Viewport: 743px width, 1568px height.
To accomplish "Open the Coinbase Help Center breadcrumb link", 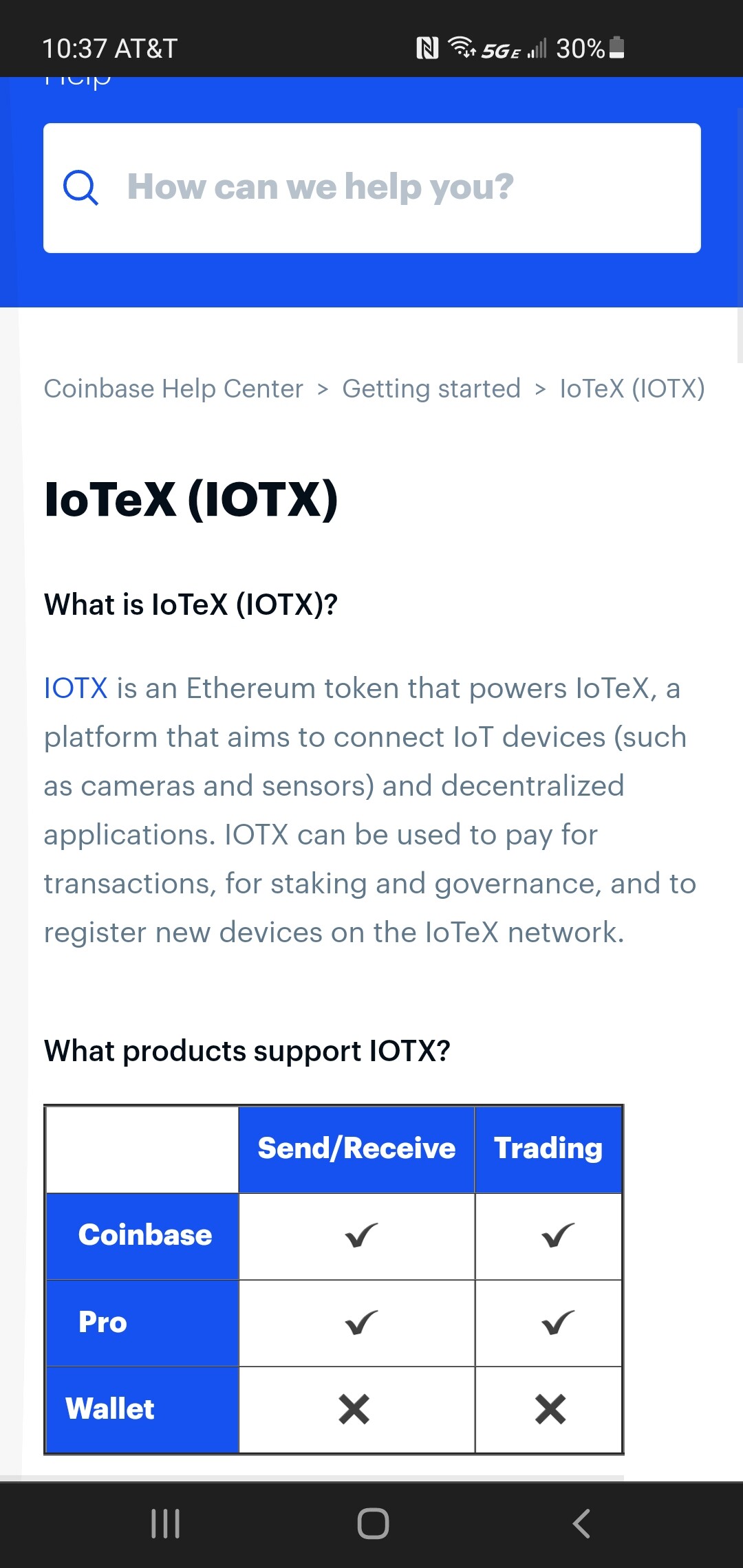I will (173, 389).
